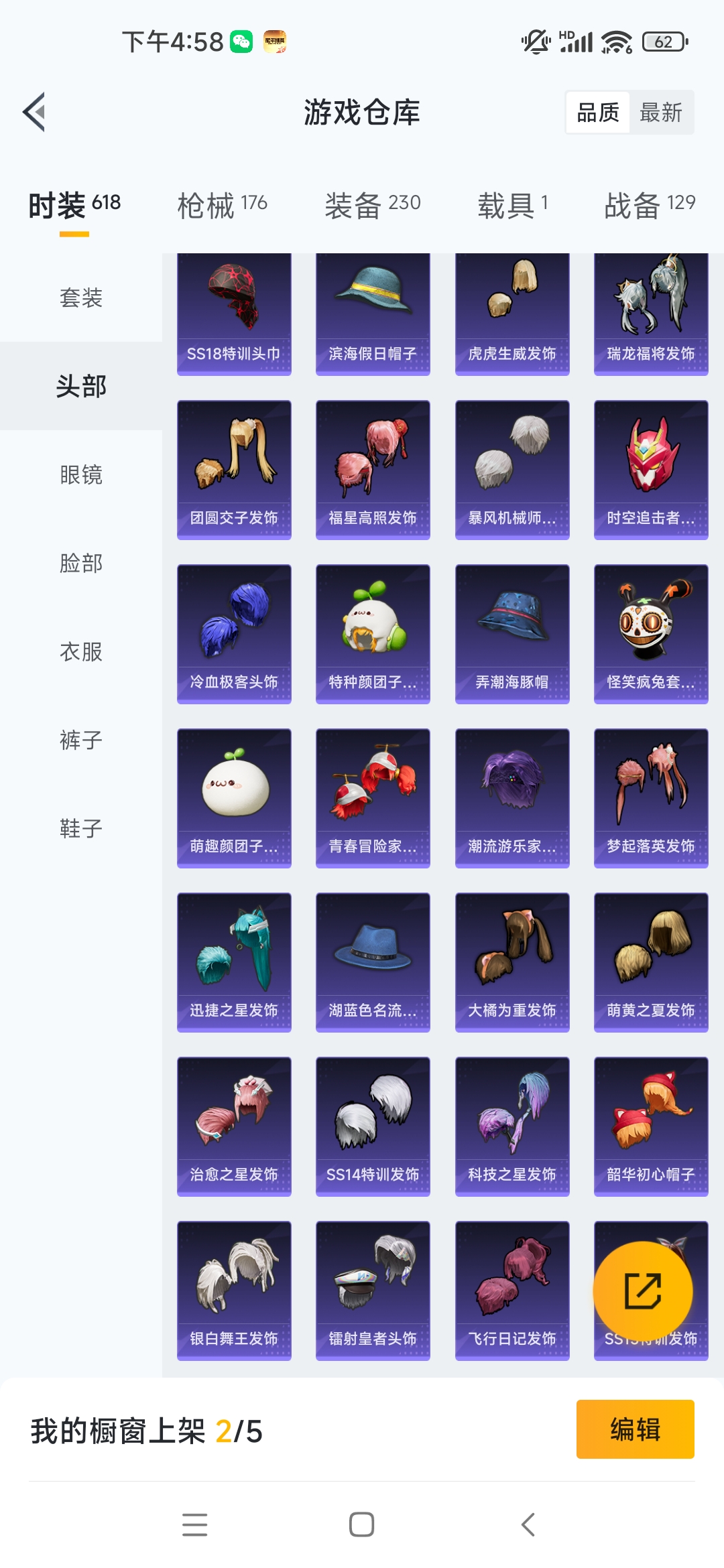The height and width of the screenshot is (1568, 724).
Task: Select the 套装 category
Action: [81, 298]
